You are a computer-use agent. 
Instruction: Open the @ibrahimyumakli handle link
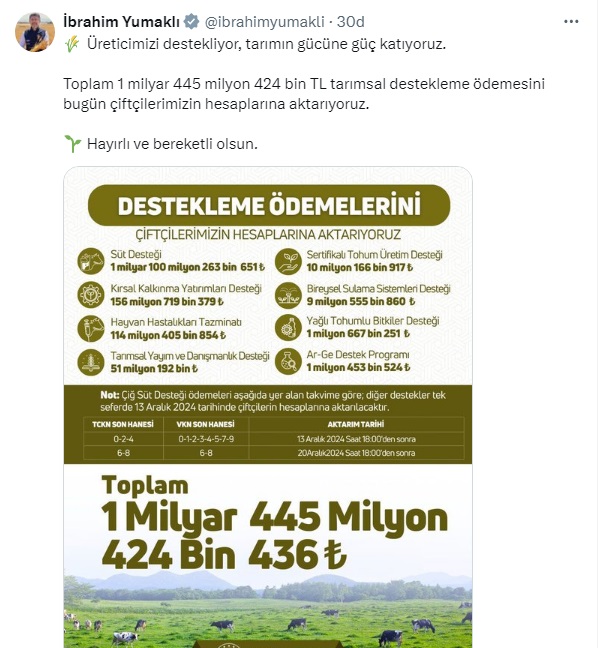262,21
